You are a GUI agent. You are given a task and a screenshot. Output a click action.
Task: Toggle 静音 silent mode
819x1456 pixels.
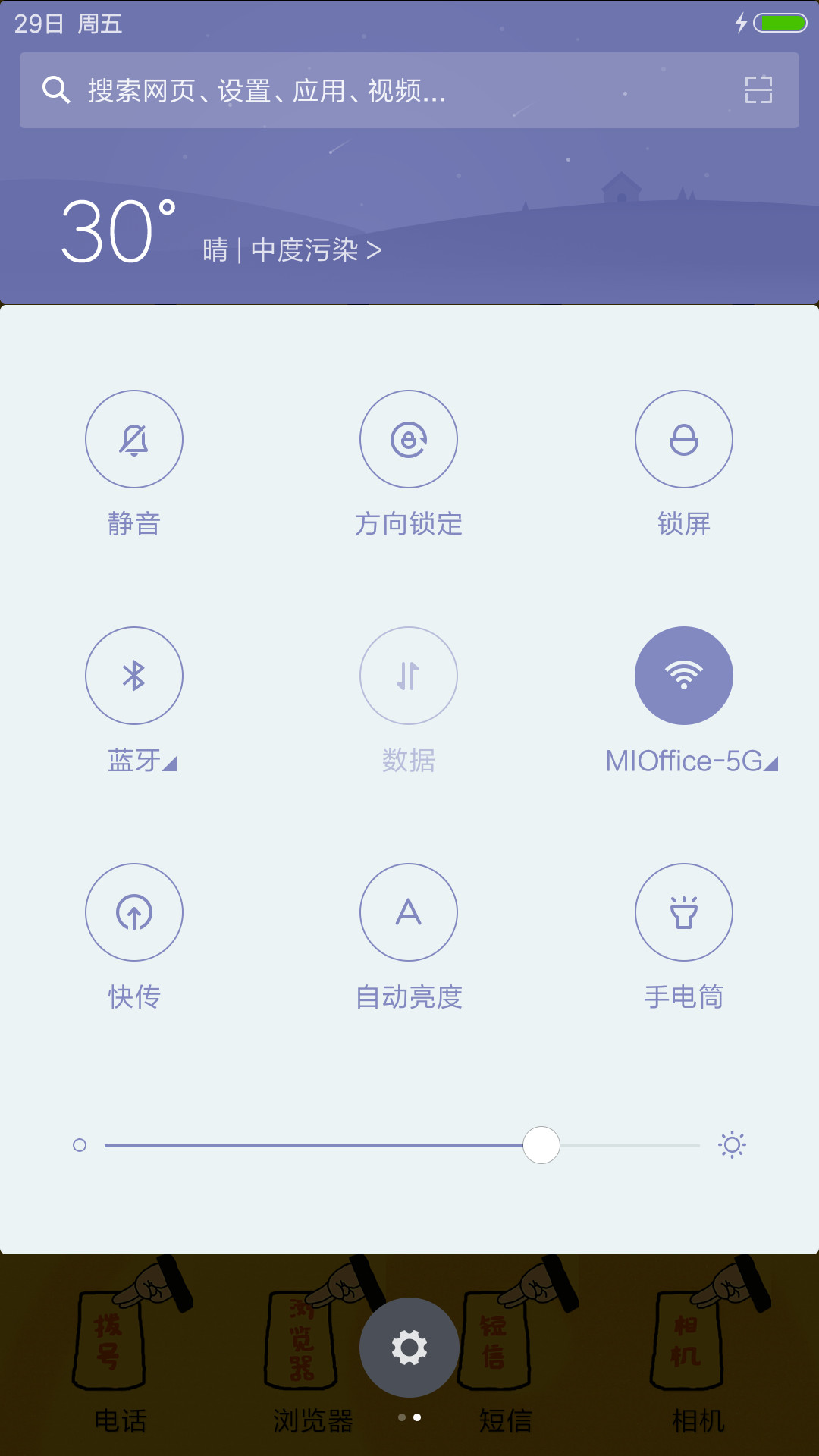coord(134,439)
